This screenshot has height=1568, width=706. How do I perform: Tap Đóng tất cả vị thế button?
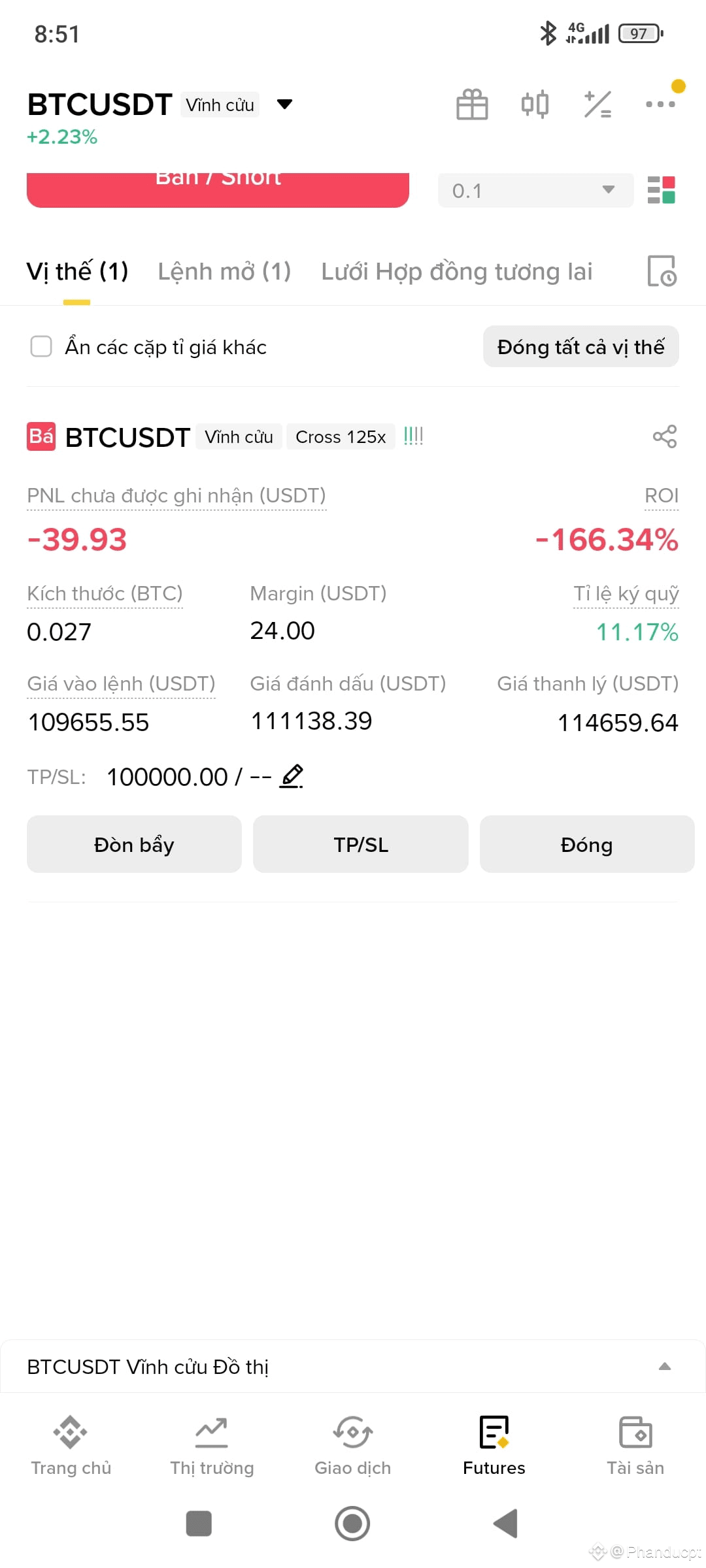click(580, 346)
